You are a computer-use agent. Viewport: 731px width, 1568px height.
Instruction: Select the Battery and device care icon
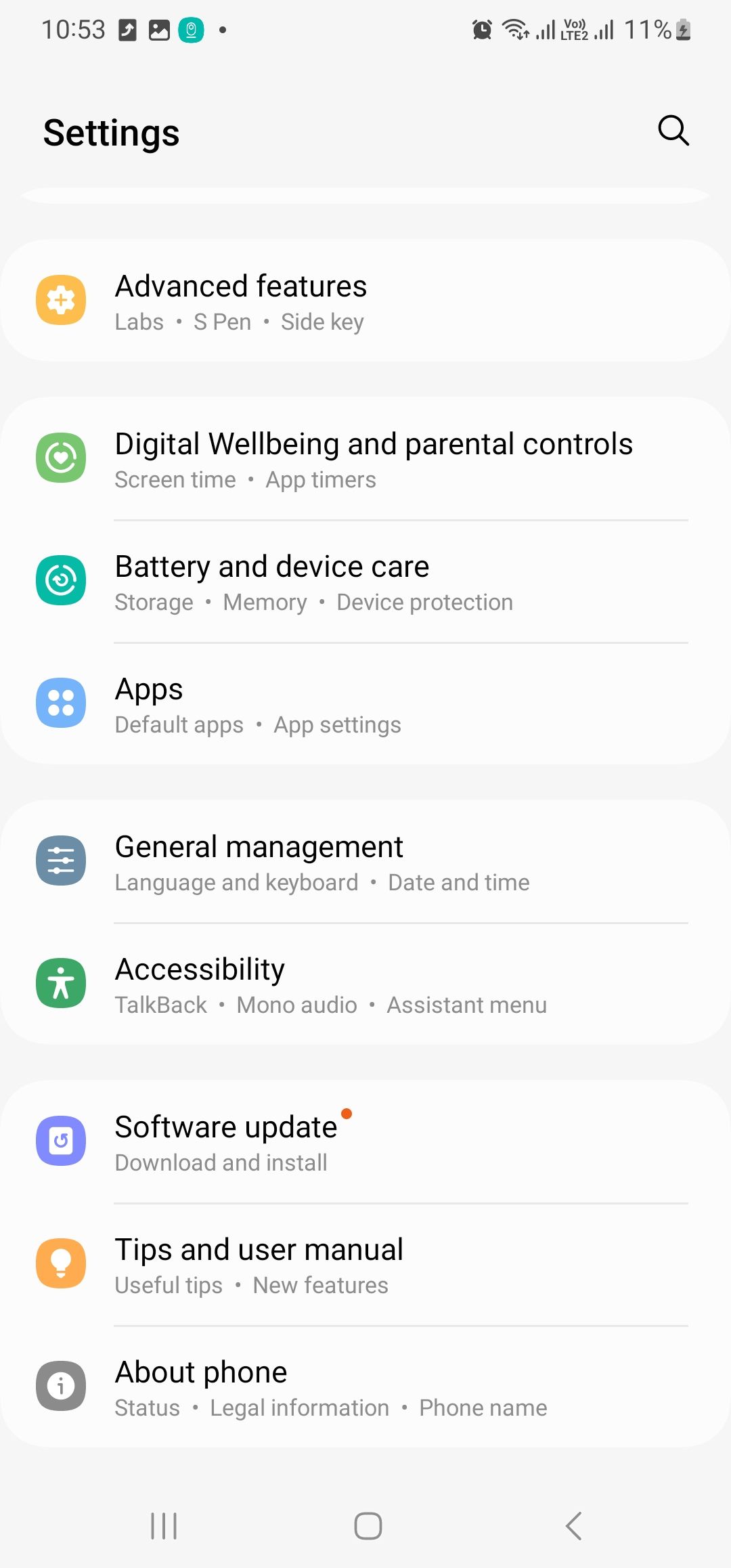point(60,580)
